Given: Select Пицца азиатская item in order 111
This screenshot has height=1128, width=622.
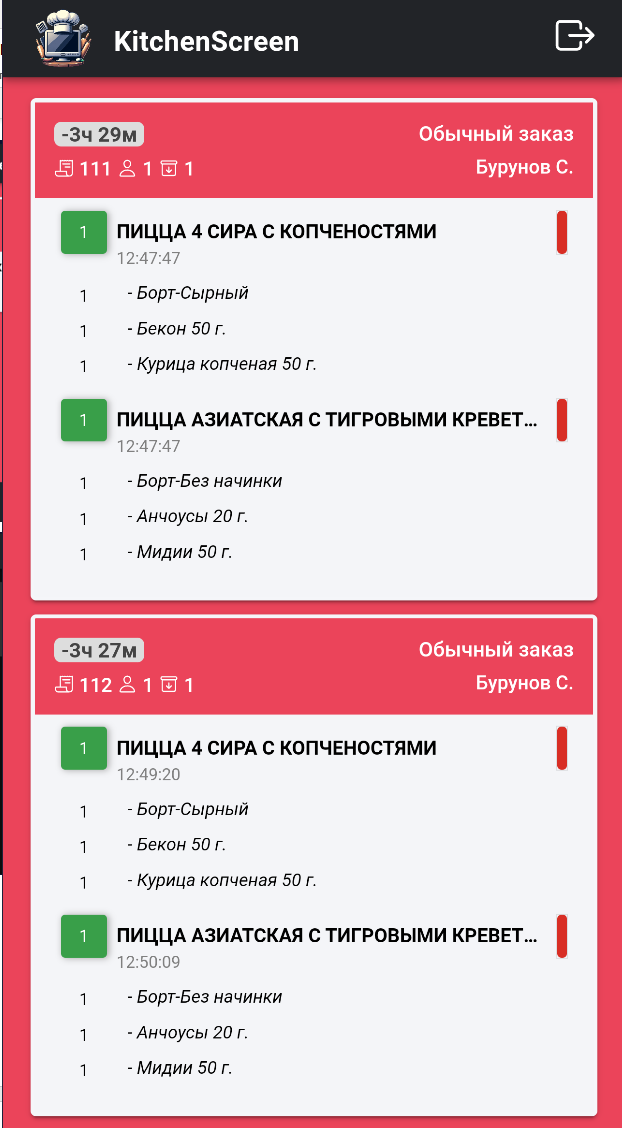Looking at the screenshot, I should [326, 420].
